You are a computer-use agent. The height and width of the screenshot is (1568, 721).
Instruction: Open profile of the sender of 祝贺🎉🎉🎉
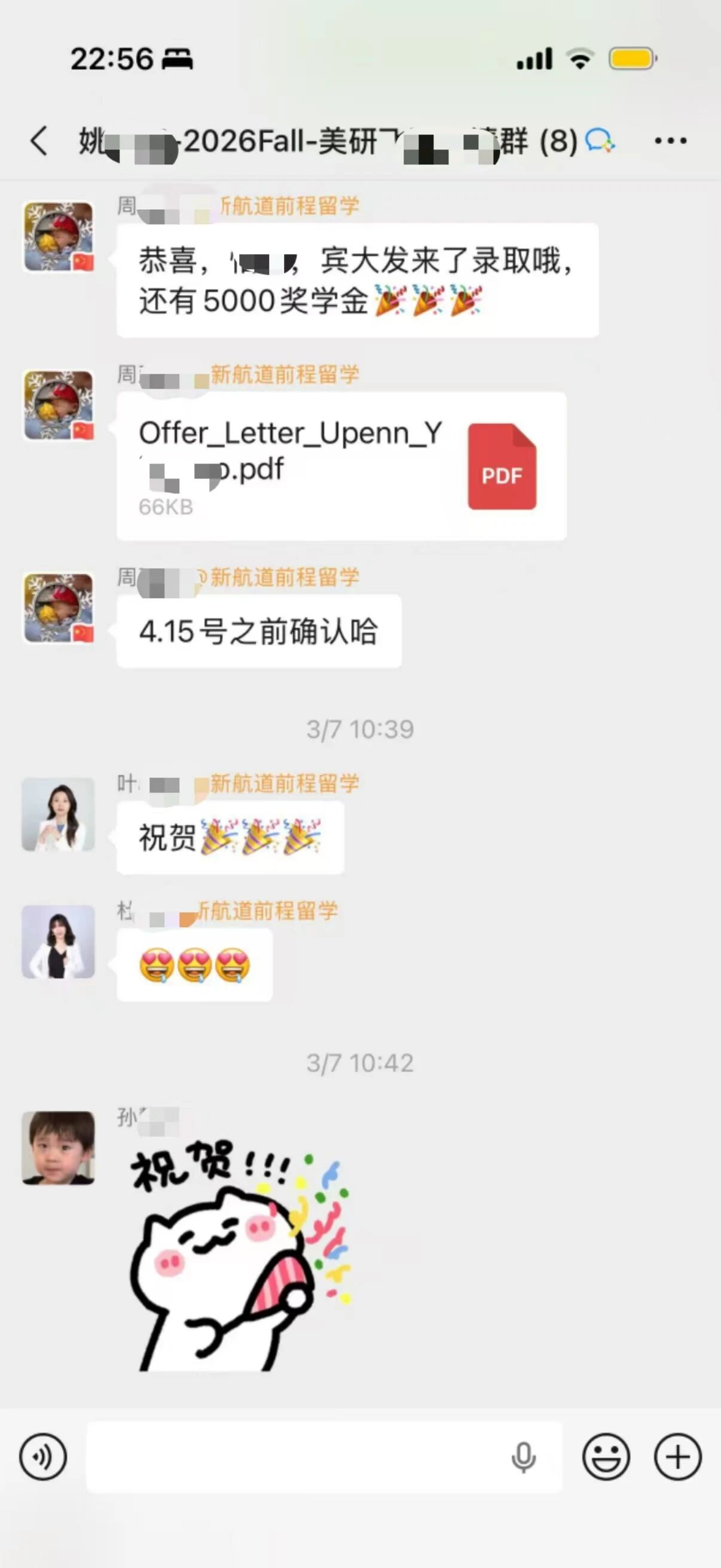pyautogui.click(x=59, y=814)
